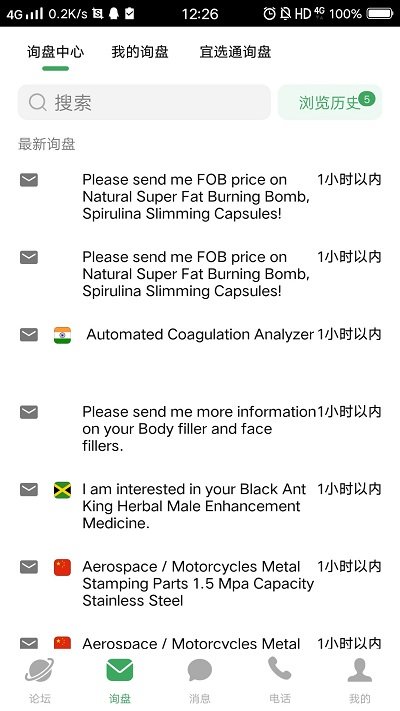
Task: Go to the 我的 profile tab
Action: click(360, 681)
